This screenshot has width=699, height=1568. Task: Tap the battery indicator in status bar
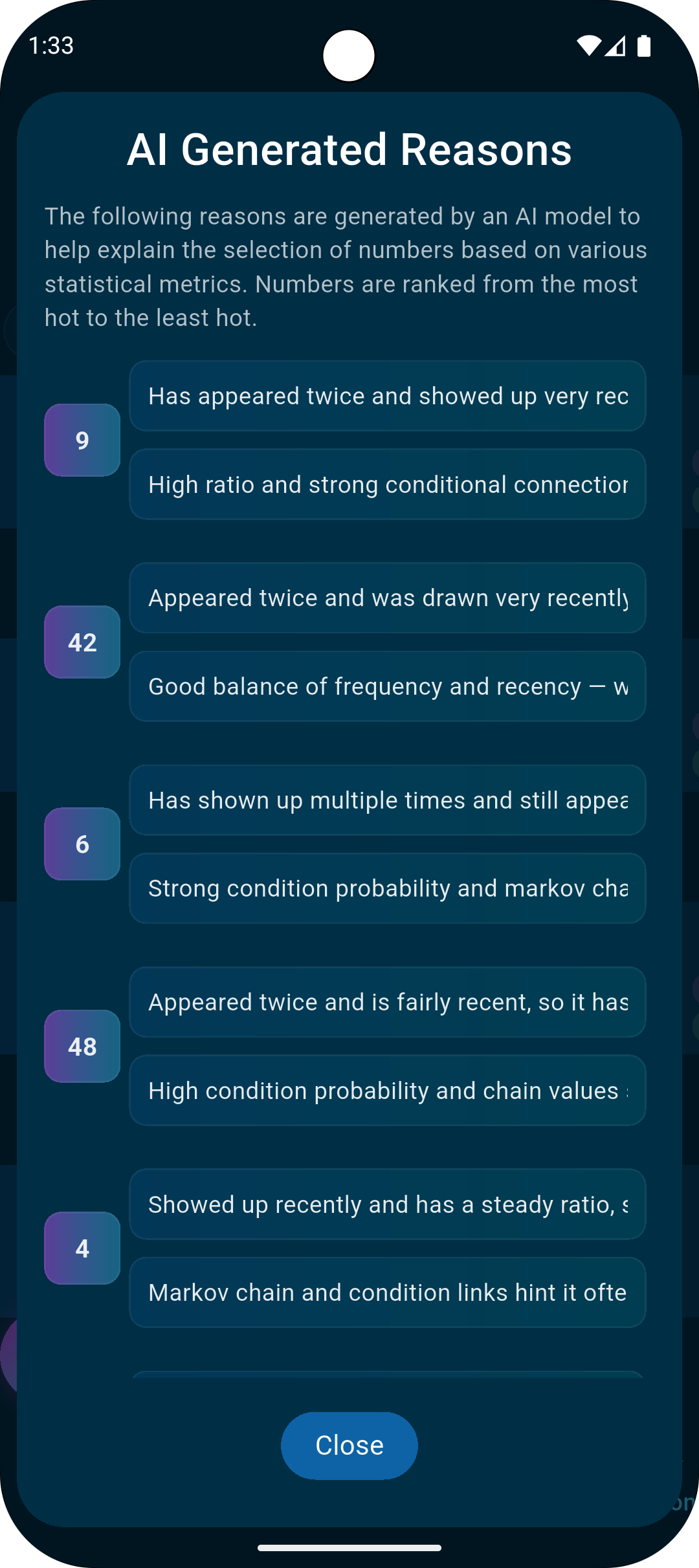click(x=643, y=46)
